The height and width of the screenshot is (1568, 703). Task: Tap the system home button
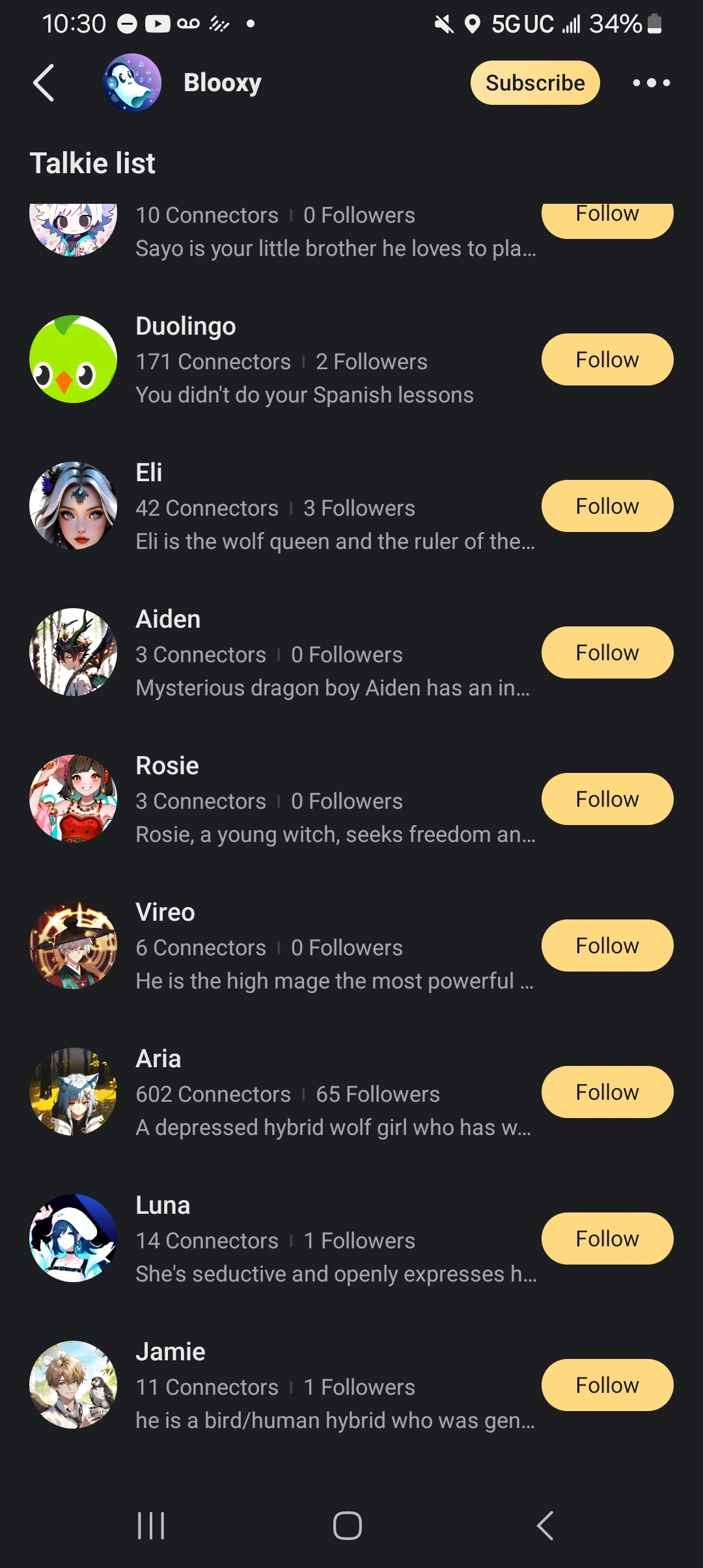(x=348, y=1526)
